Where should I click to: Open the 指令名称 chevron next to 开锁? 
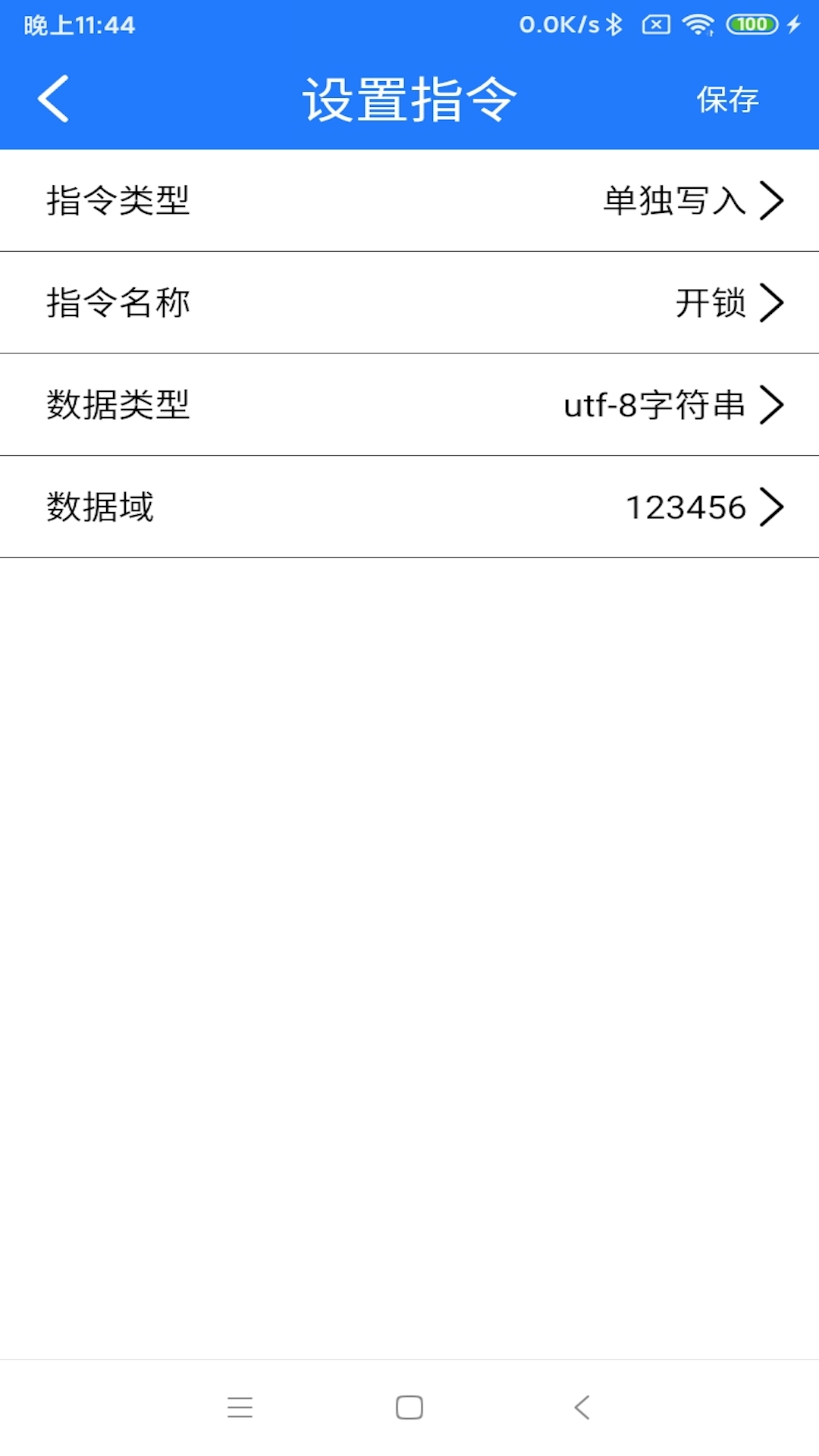tap(773, 302)
